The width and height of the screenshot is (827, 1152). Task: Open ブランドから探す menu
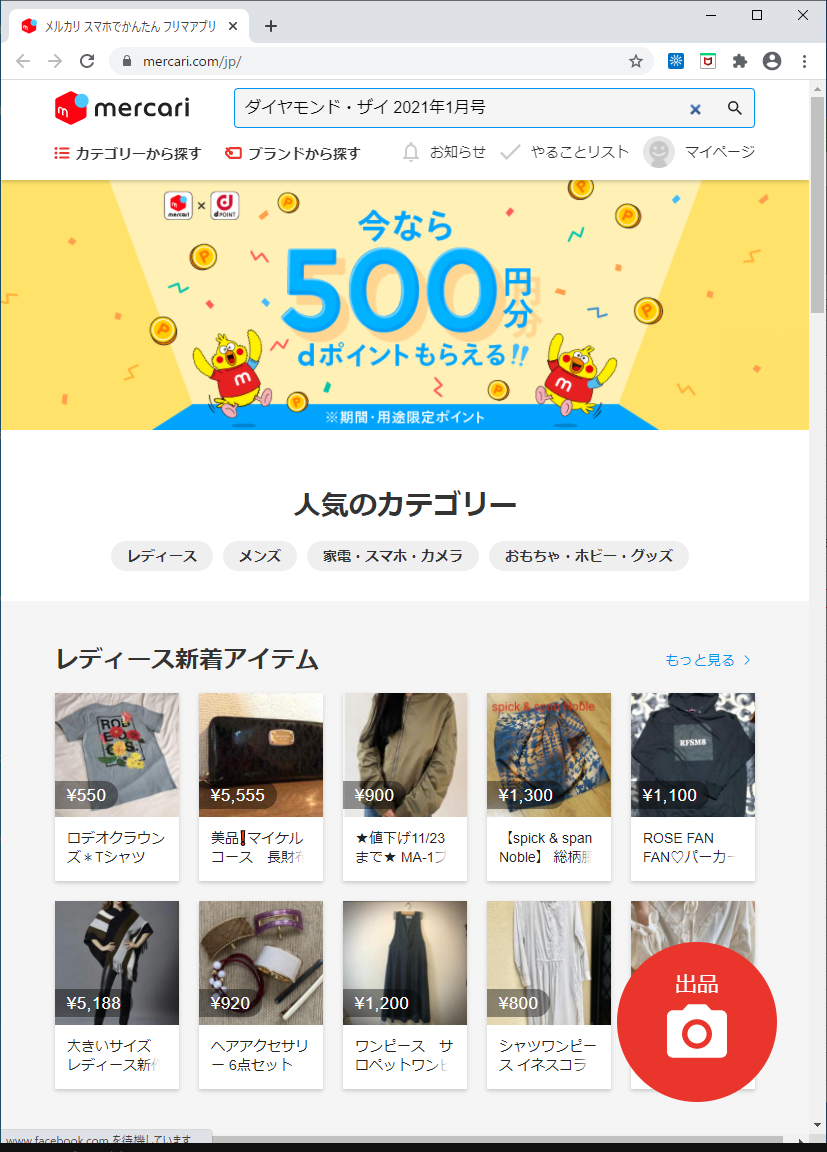coord(292,153)
